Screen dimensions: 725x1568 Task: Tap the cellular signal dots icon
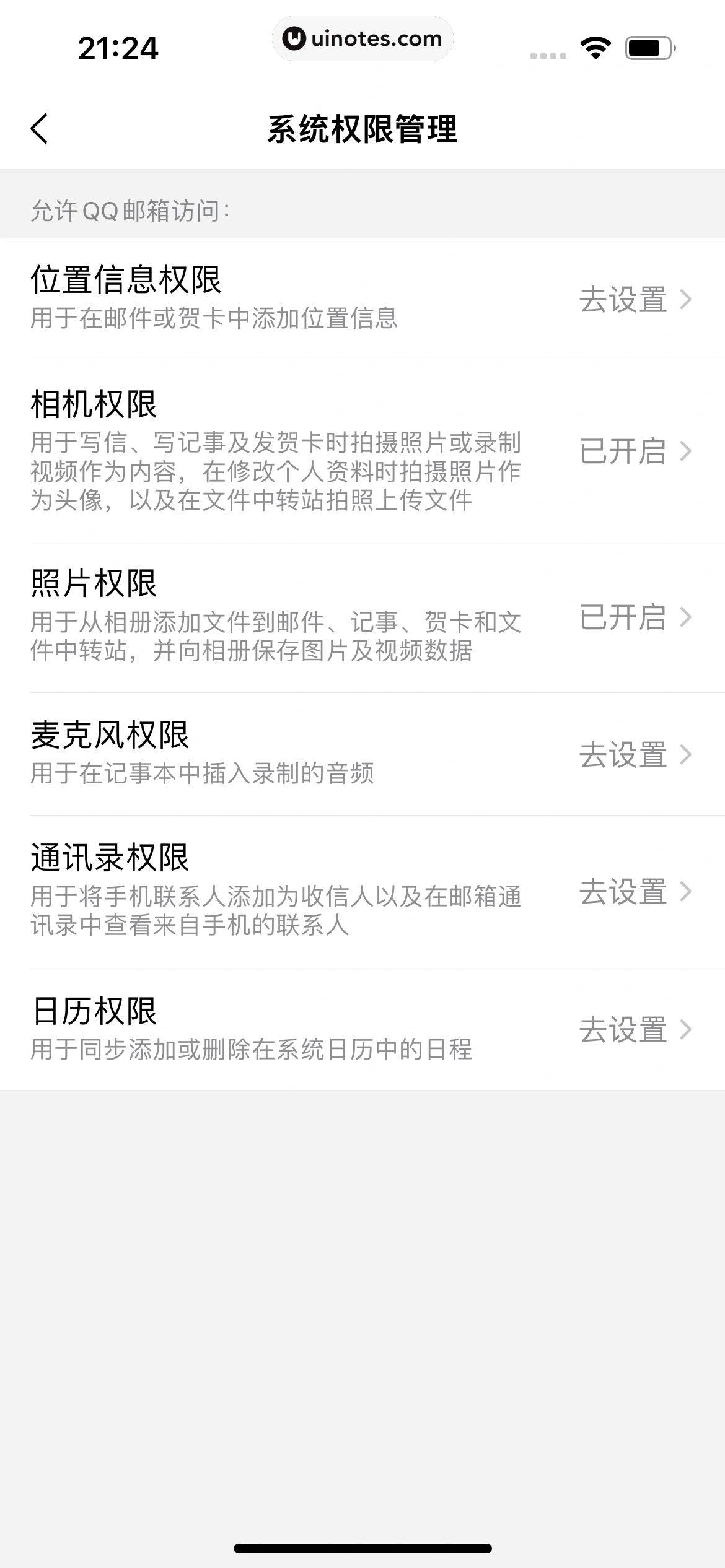pos(548,54)
